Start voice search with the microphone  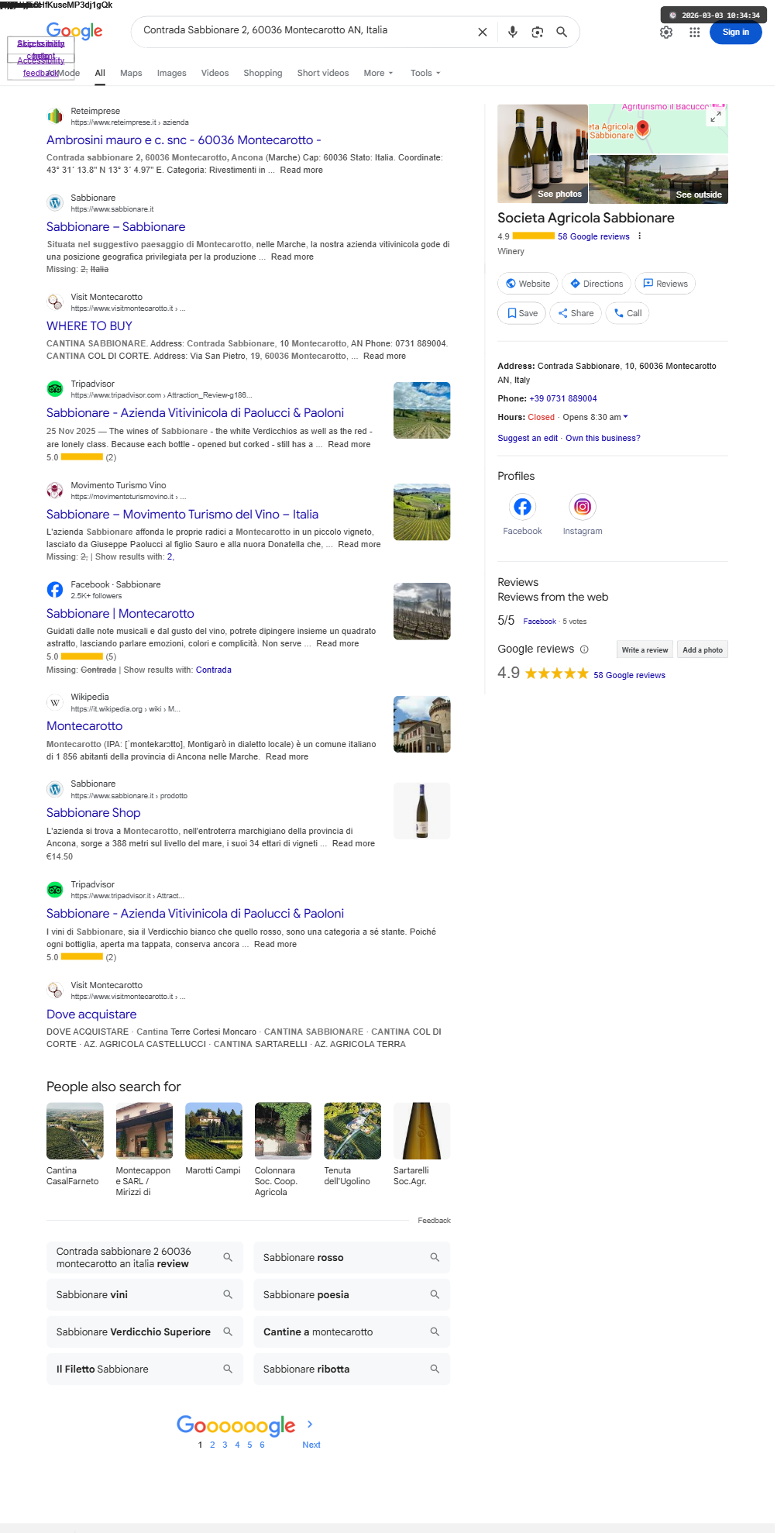click(512, 32)
